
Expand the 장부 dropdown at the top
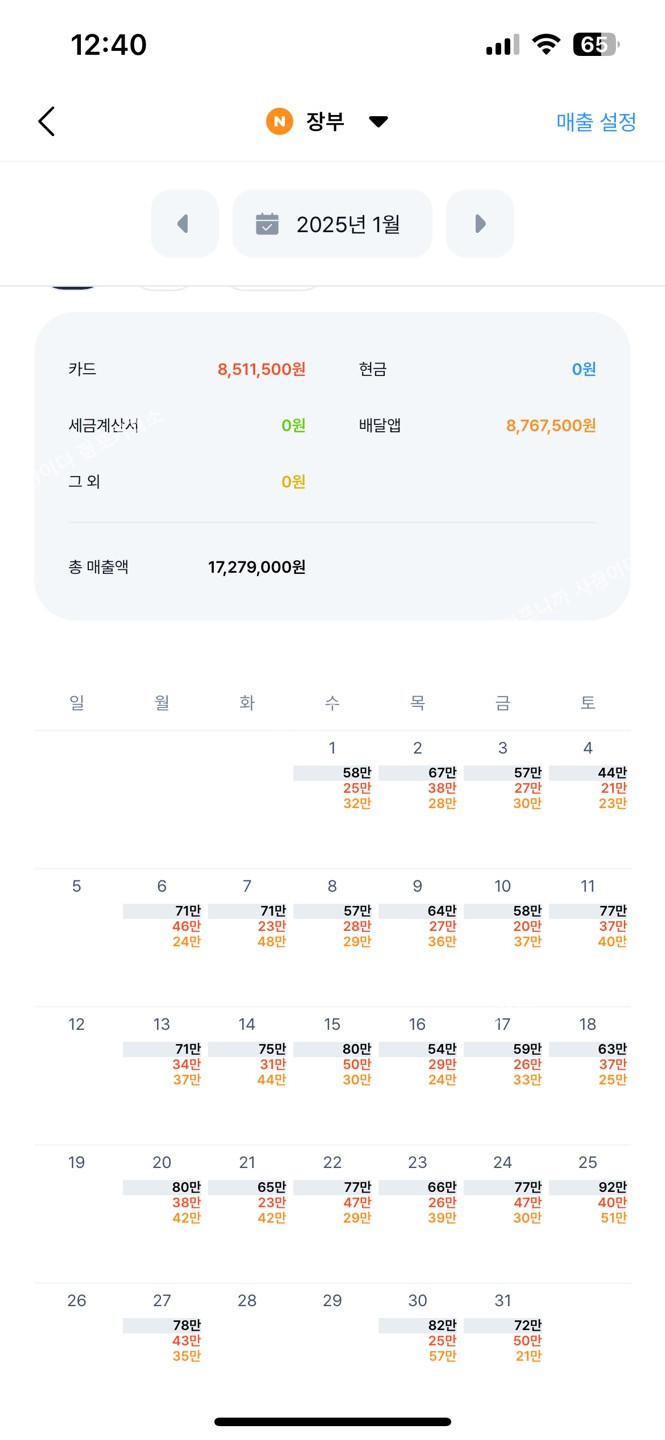pyautogui.click(x=377, y=122)
